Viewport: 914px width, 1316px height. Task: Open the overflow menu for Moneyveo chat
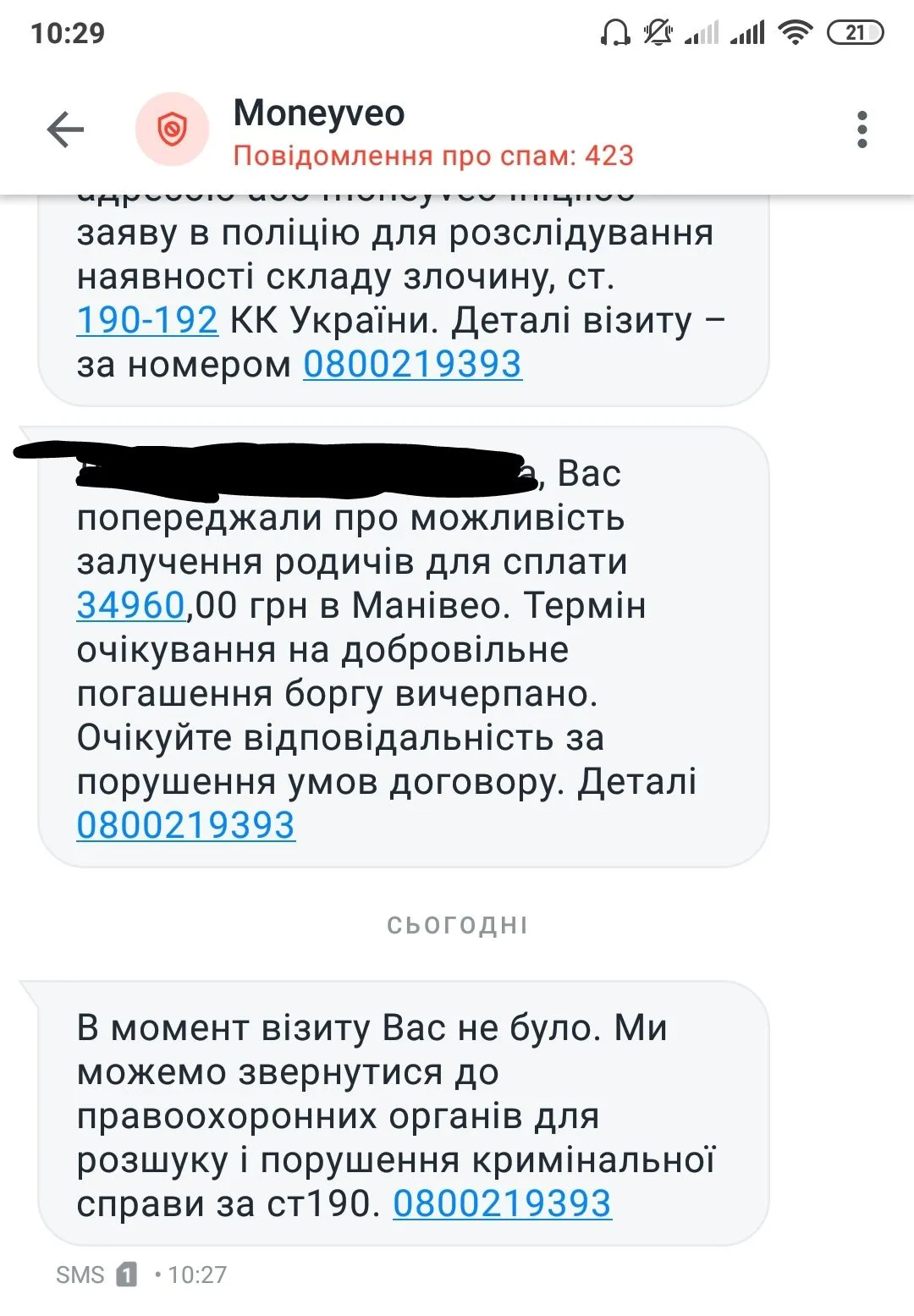862,129
